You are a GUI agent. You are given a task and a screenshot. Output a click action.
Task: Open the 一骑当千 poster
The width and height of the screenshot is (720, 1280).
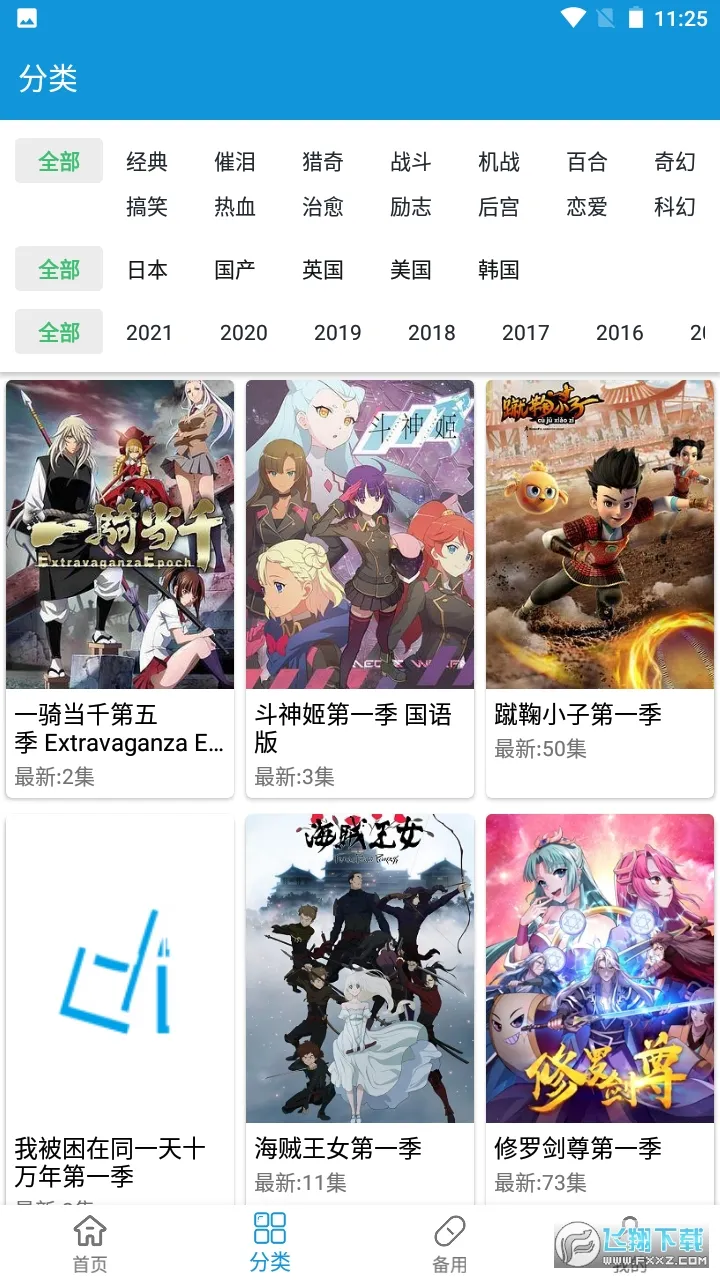(x=120, y=533)
